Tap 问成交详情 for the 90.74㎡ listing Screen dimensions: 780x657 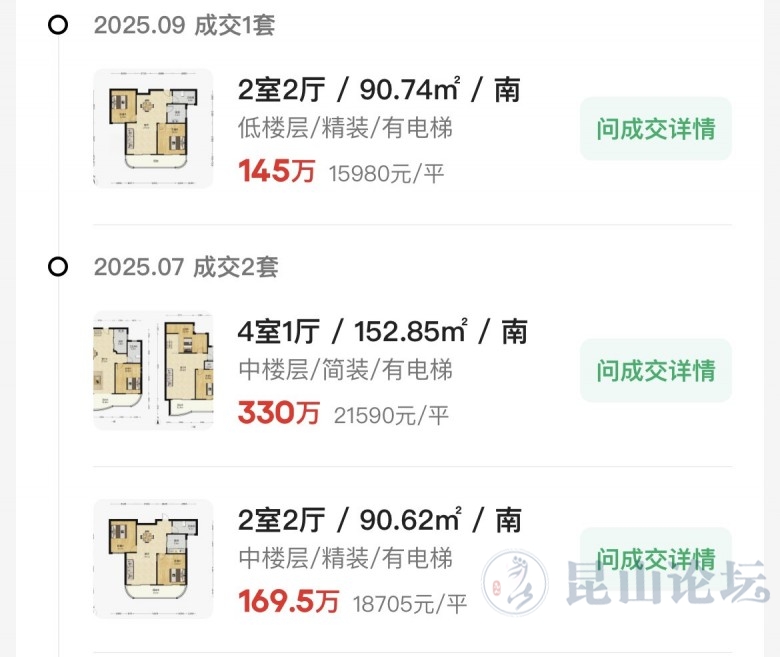(656, 129)
